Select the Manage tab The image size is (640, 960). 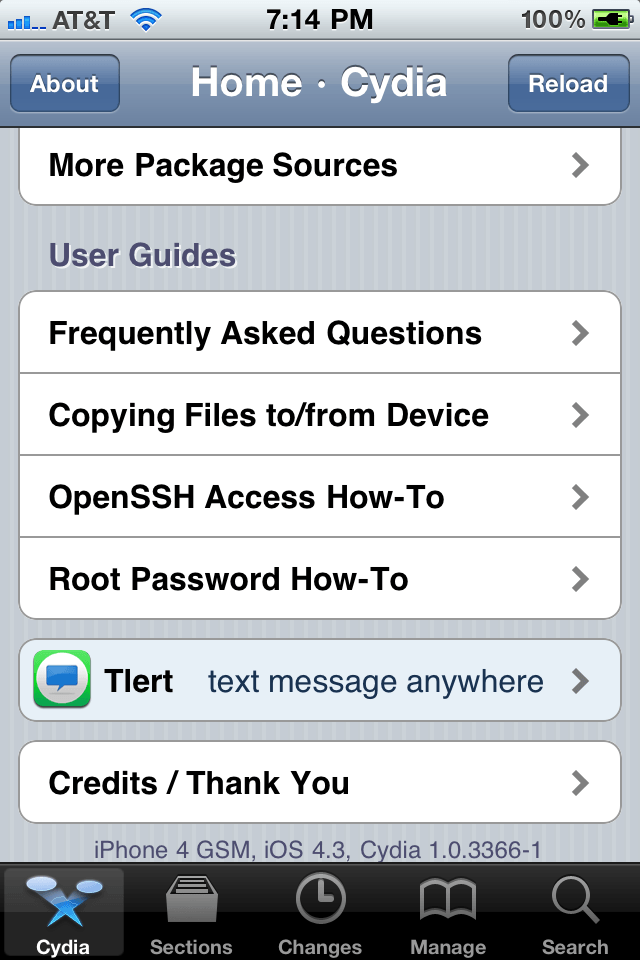tap(448, 914)
